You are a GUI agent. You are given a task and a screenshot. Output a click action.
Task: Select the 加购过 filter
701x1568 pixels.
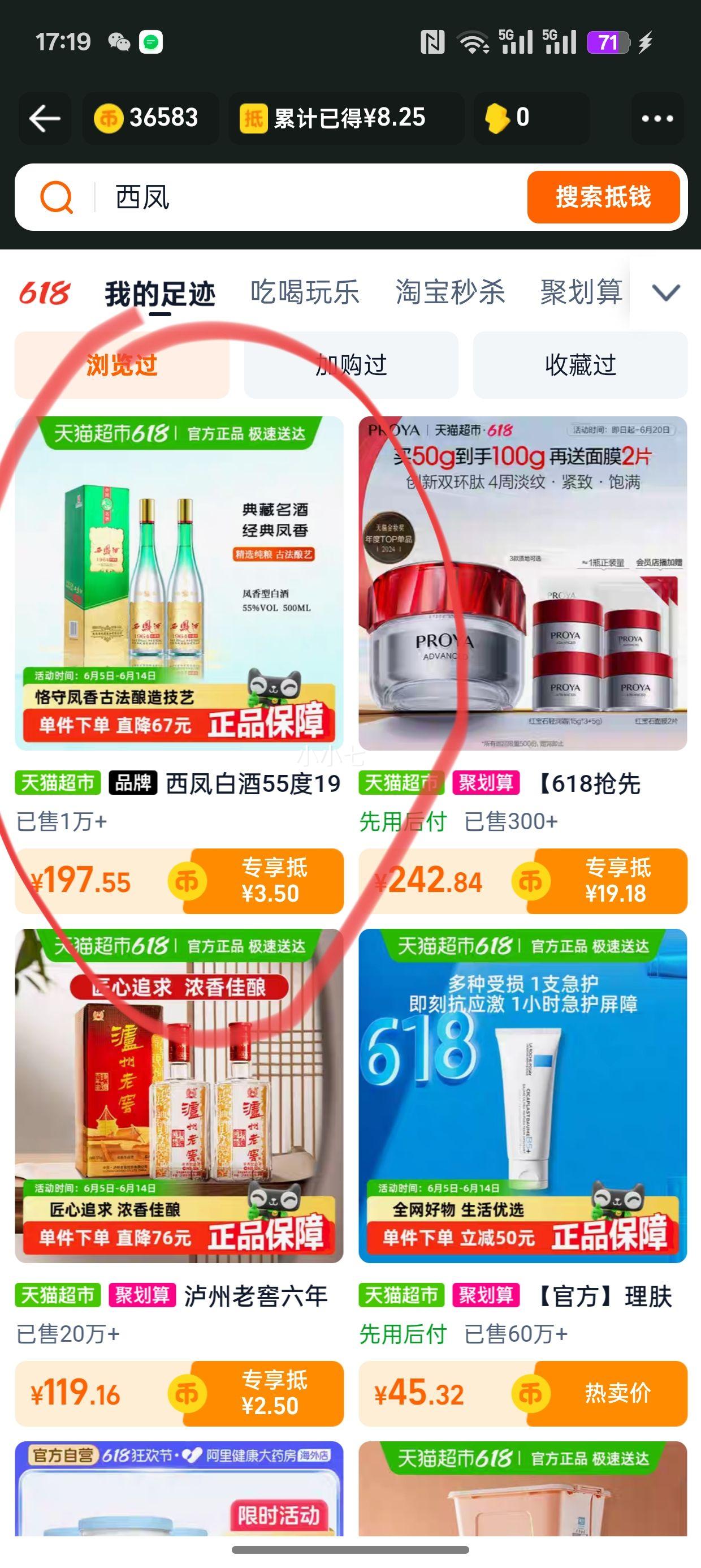click(351, 365)
